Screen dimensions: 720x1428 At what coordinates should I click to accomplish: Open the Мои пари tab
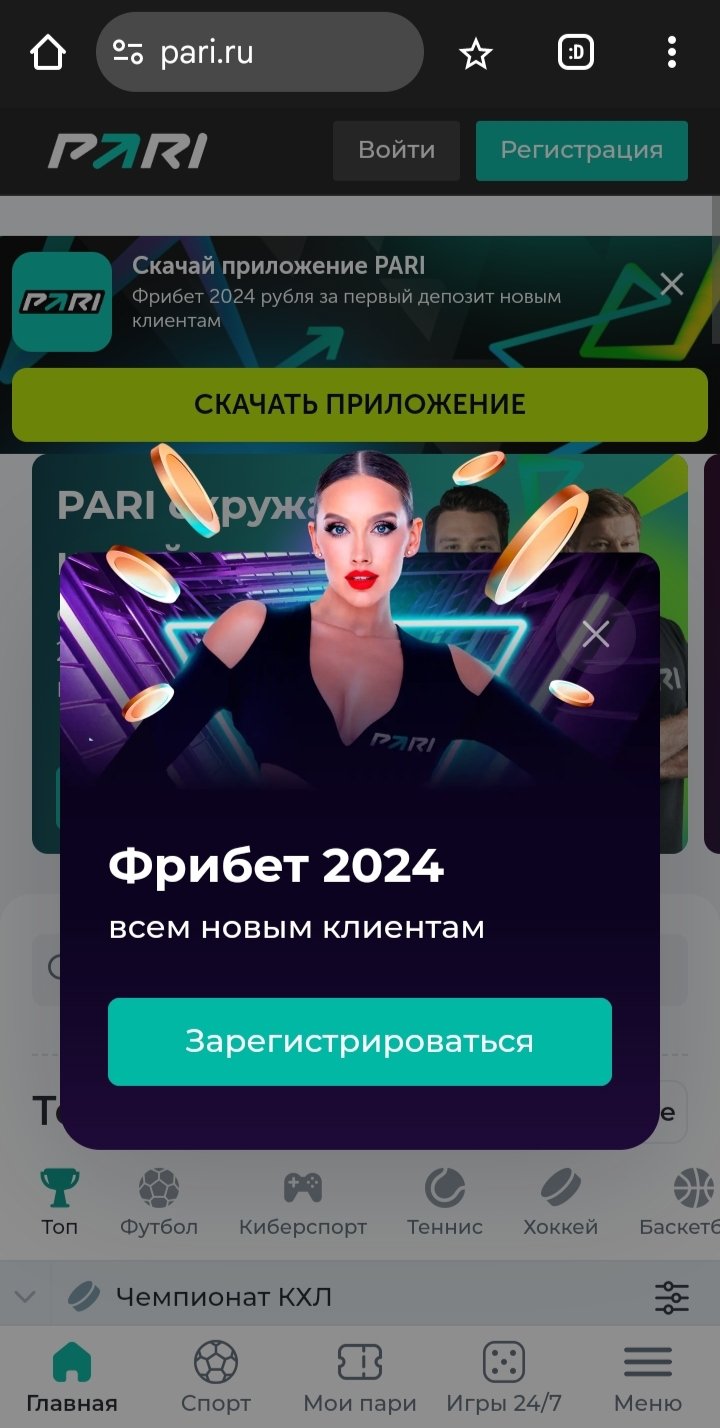360,1378
